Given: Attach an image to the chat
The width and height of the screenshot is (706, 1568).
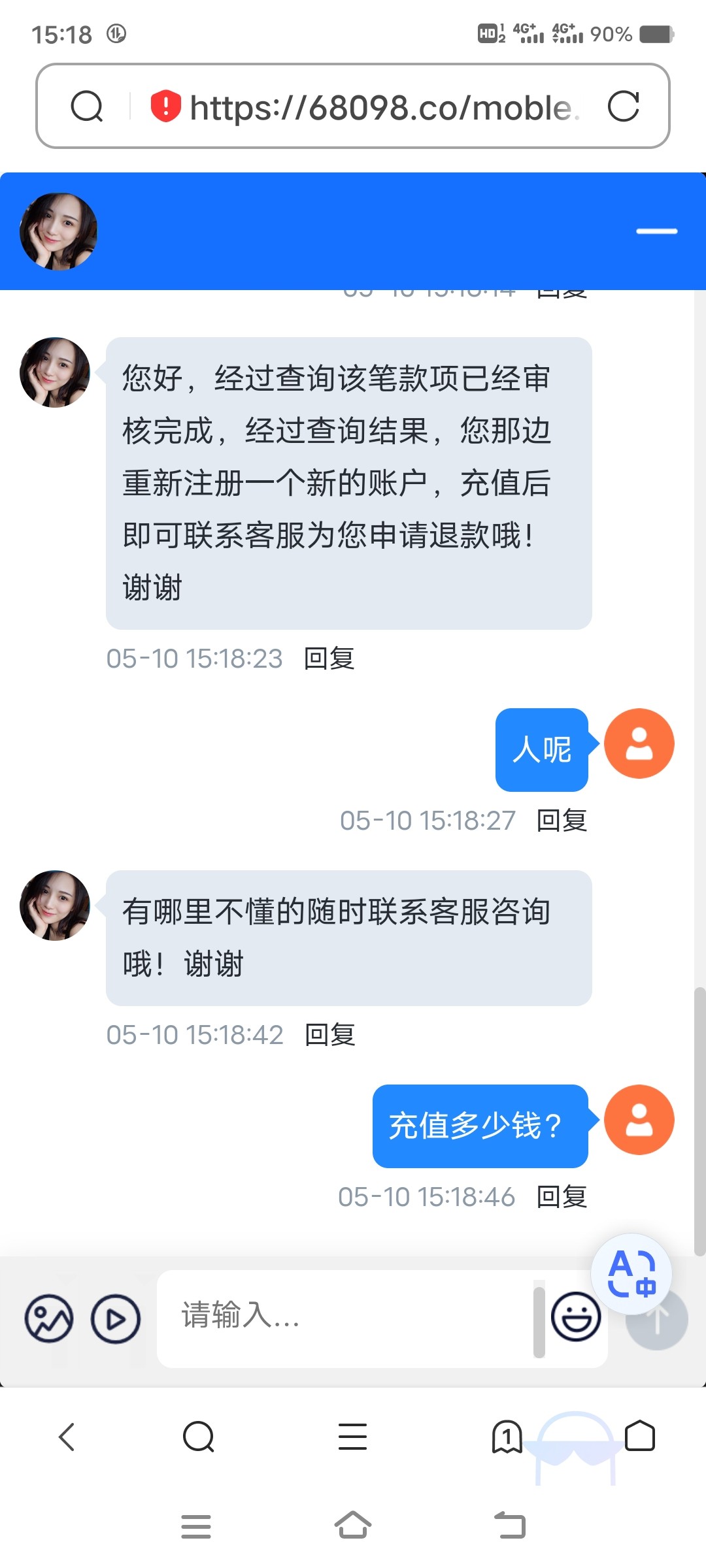Looking at the screenshot, I should coord(49,1318).
